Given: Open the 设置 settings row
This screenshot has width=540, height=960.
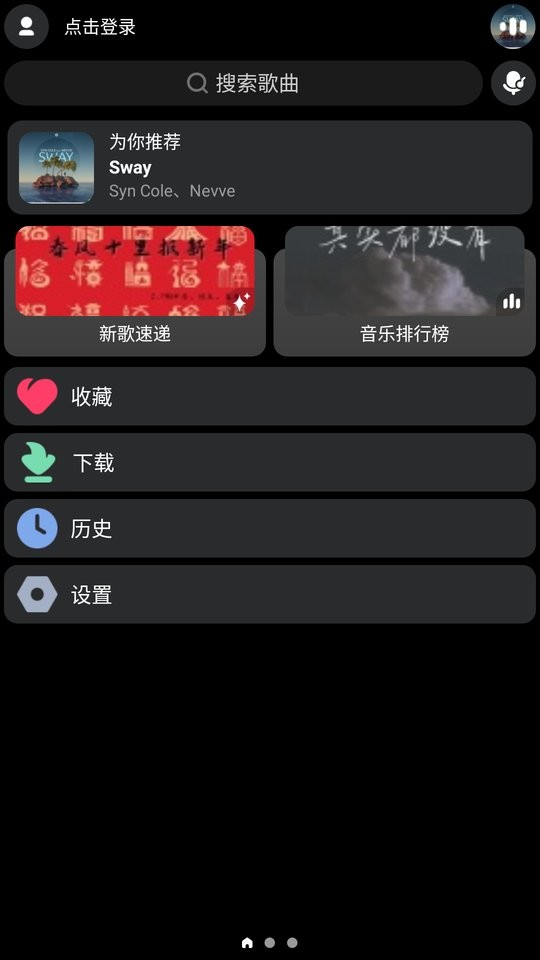Looking at the screenshot, I should tap(270, 594).
